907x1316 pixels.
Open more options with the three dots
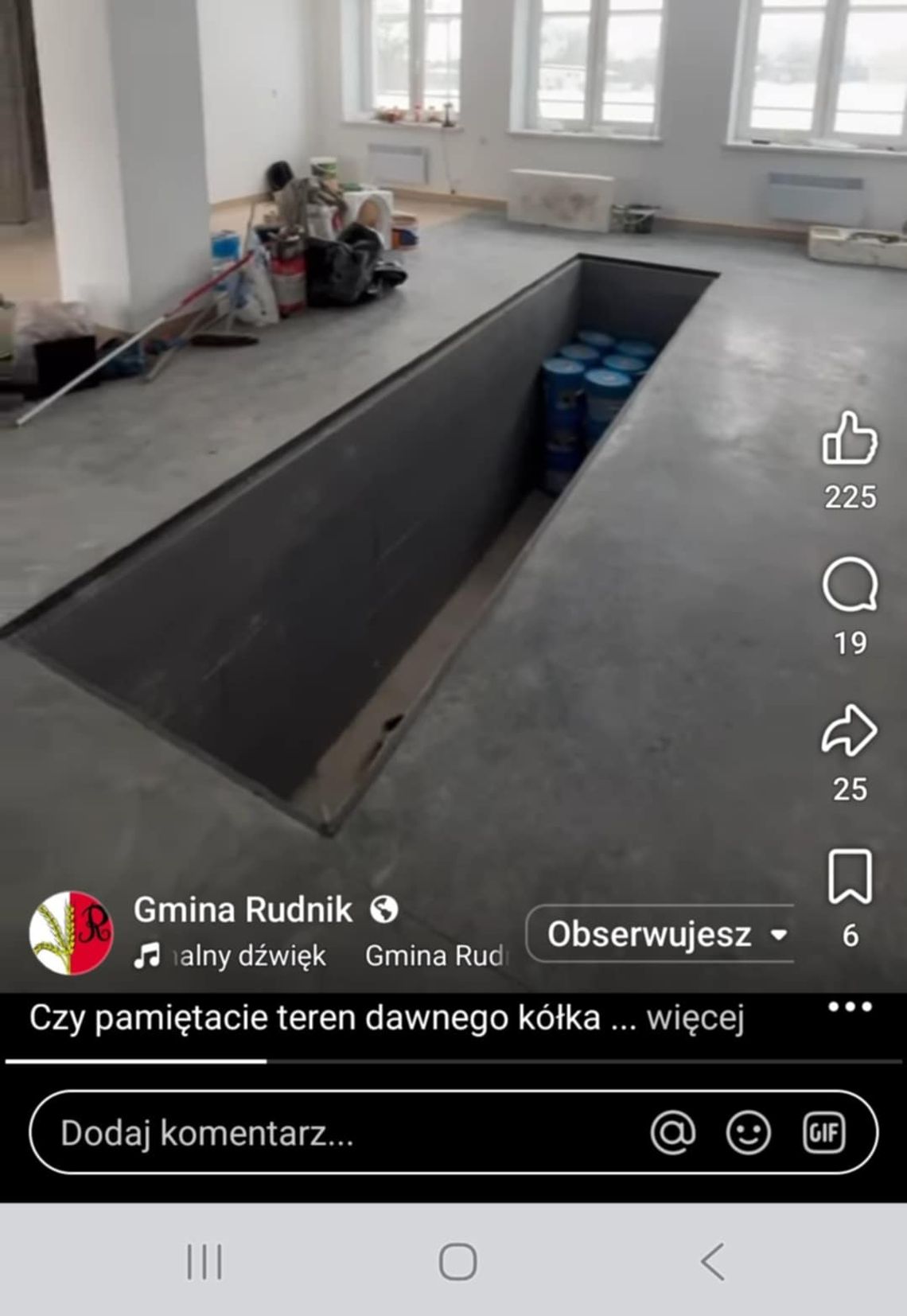coord(848,1006)
